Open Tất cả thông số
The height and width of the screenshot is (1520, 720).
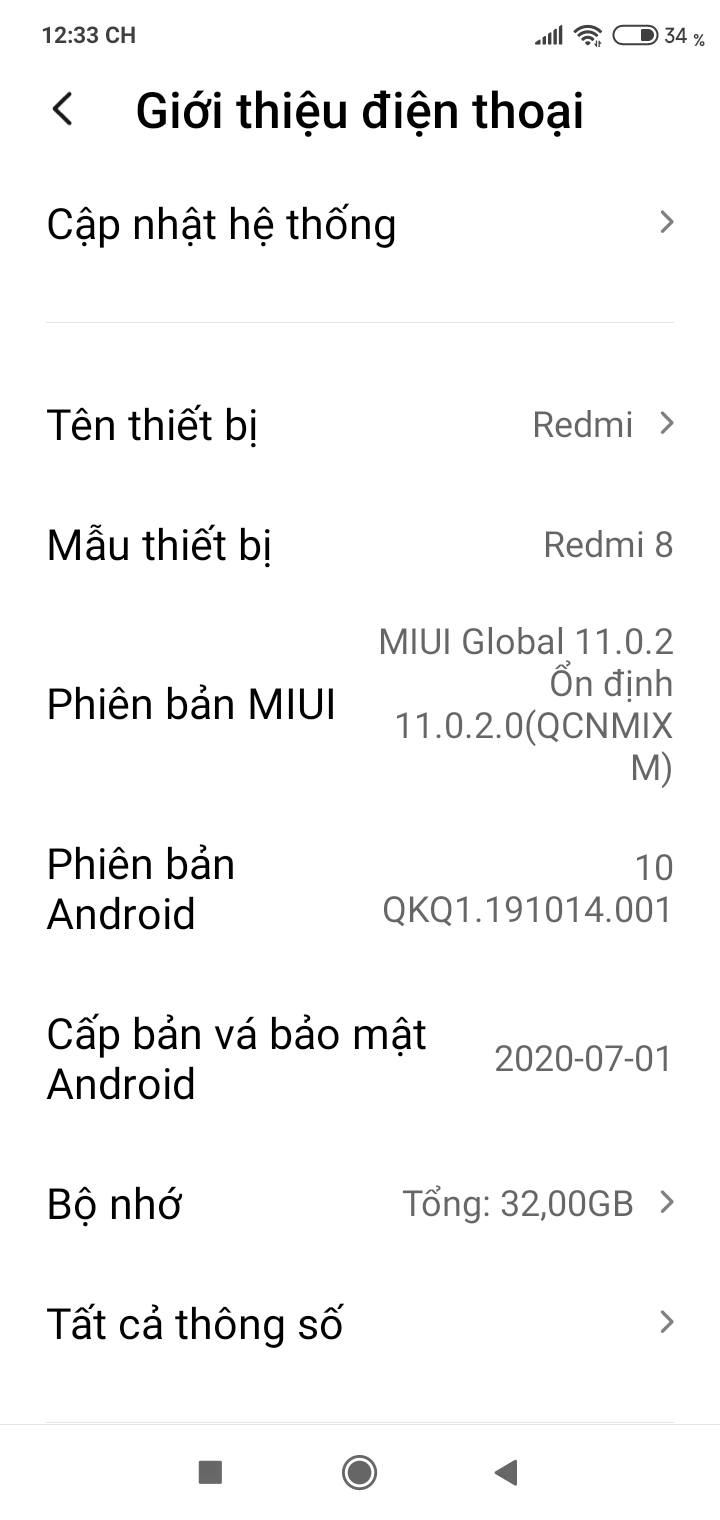(x=360, y=1324)
